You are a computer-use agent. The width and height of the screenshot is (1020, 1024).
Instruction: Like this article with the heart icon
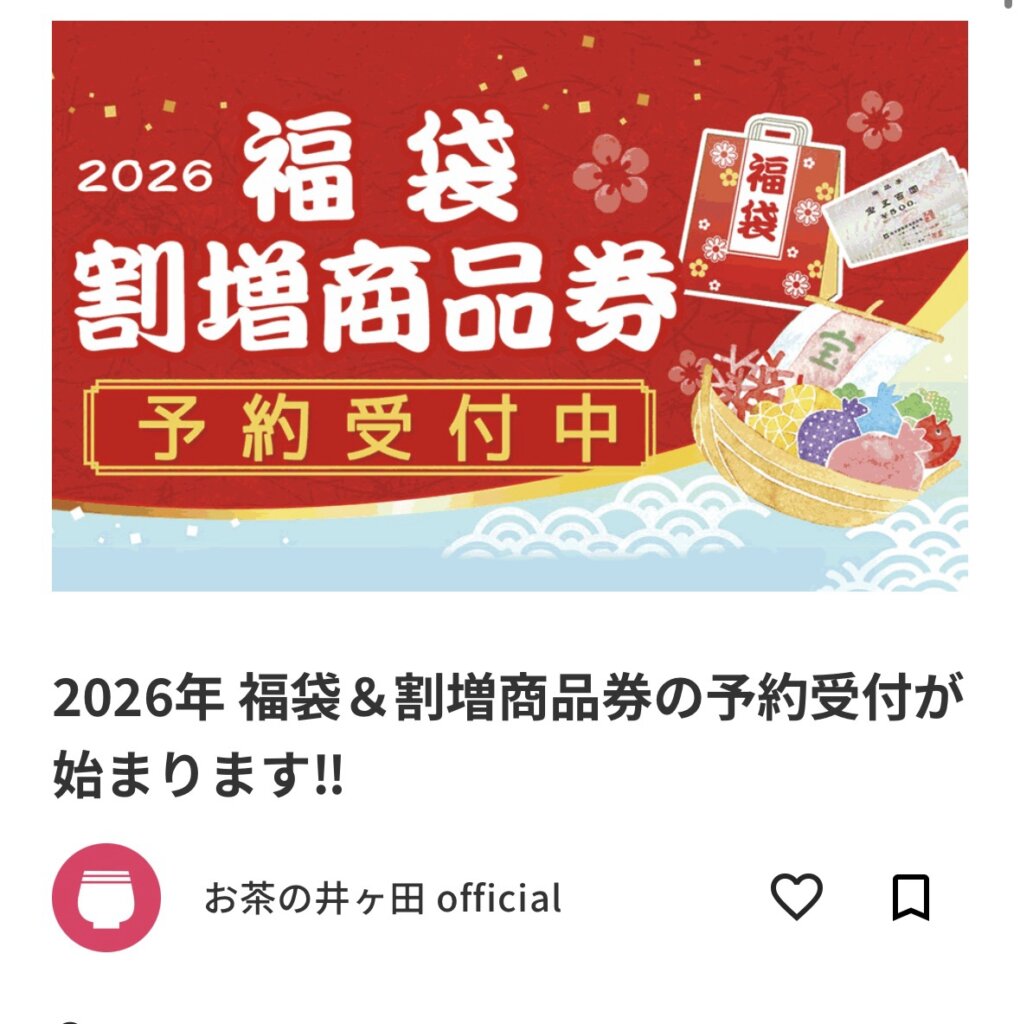pyautogui.click(x=796, y=896)
